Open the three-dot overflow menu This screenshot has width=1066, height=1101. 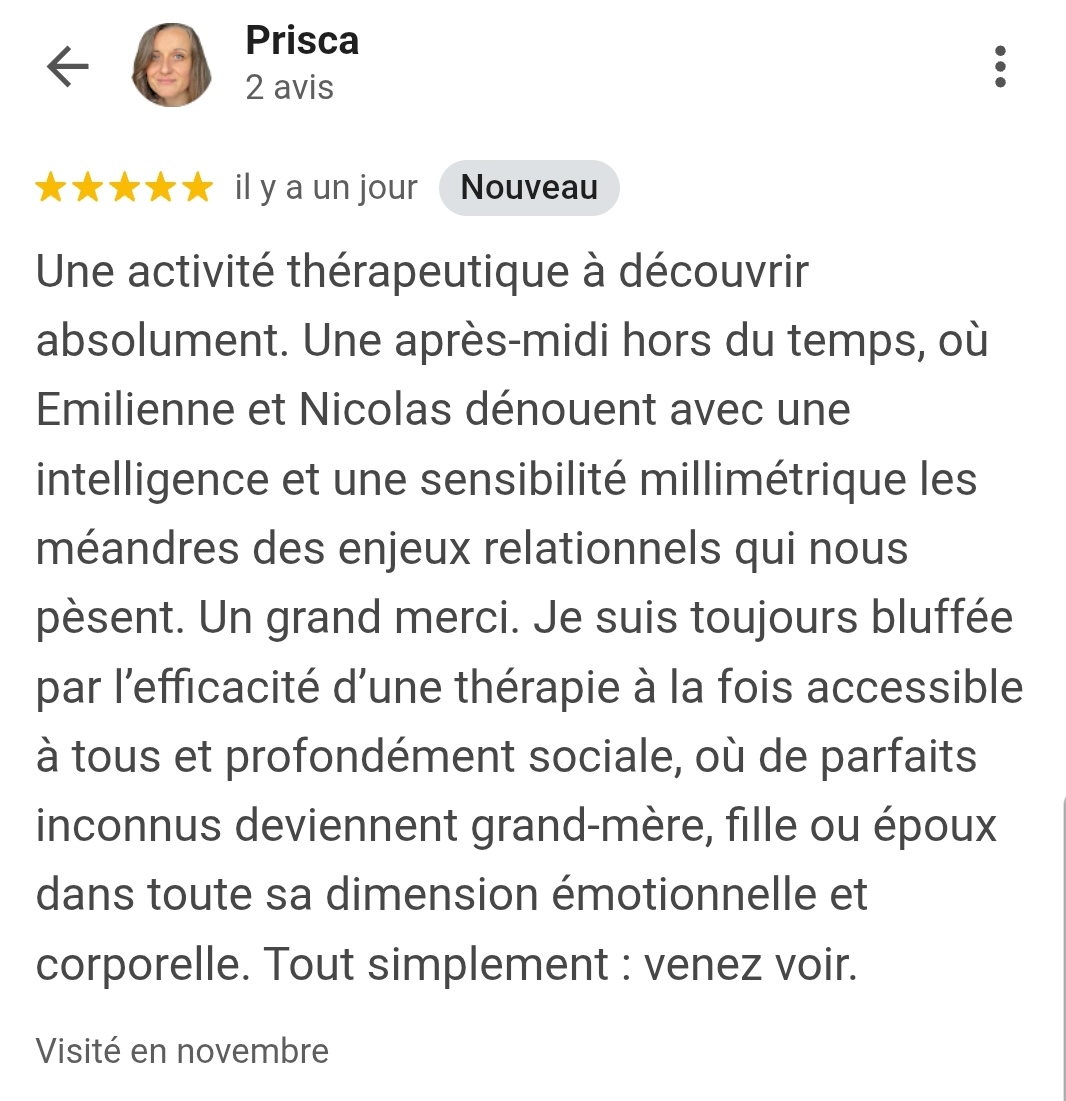999,67
